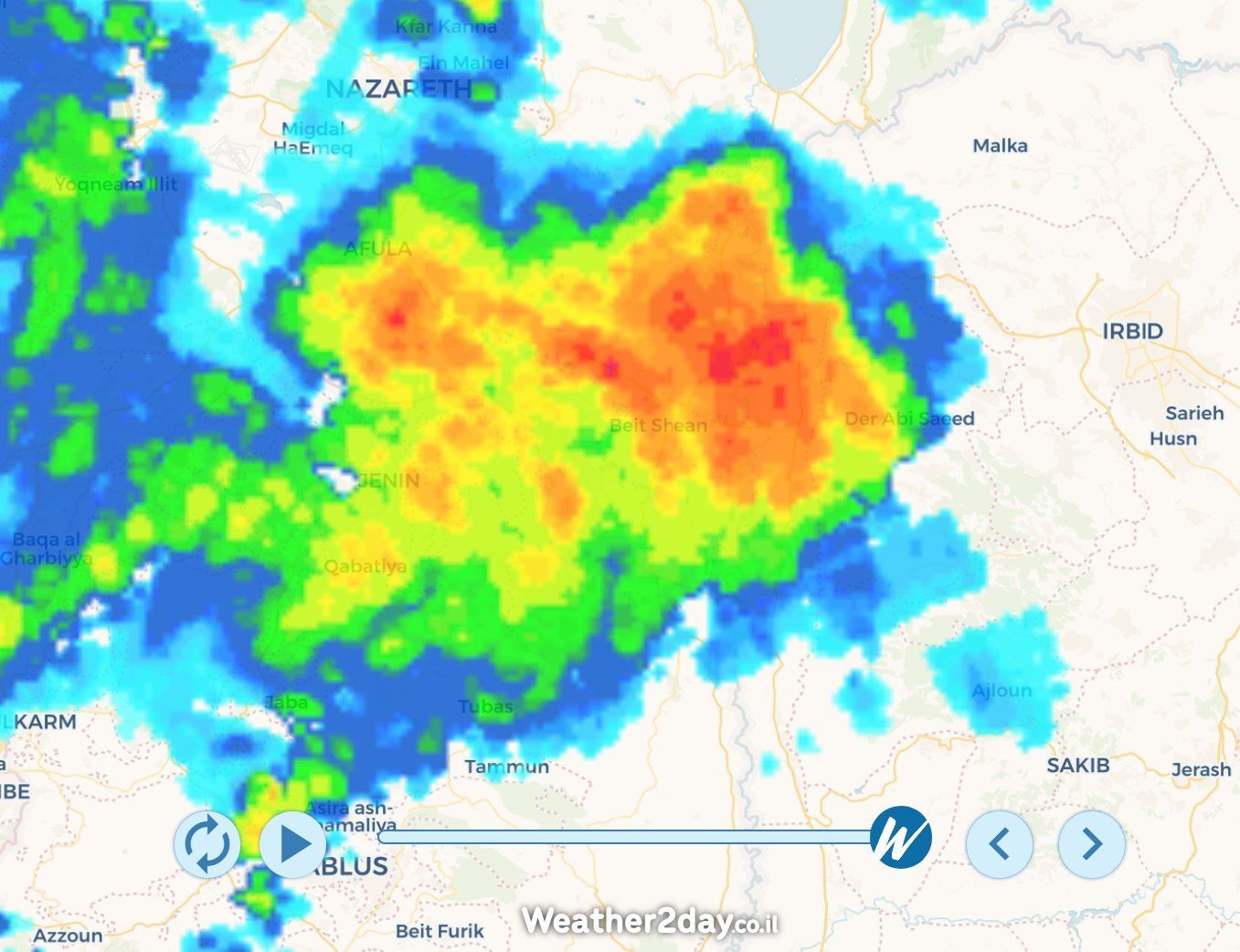Play the radar animation

pos(293,843)
